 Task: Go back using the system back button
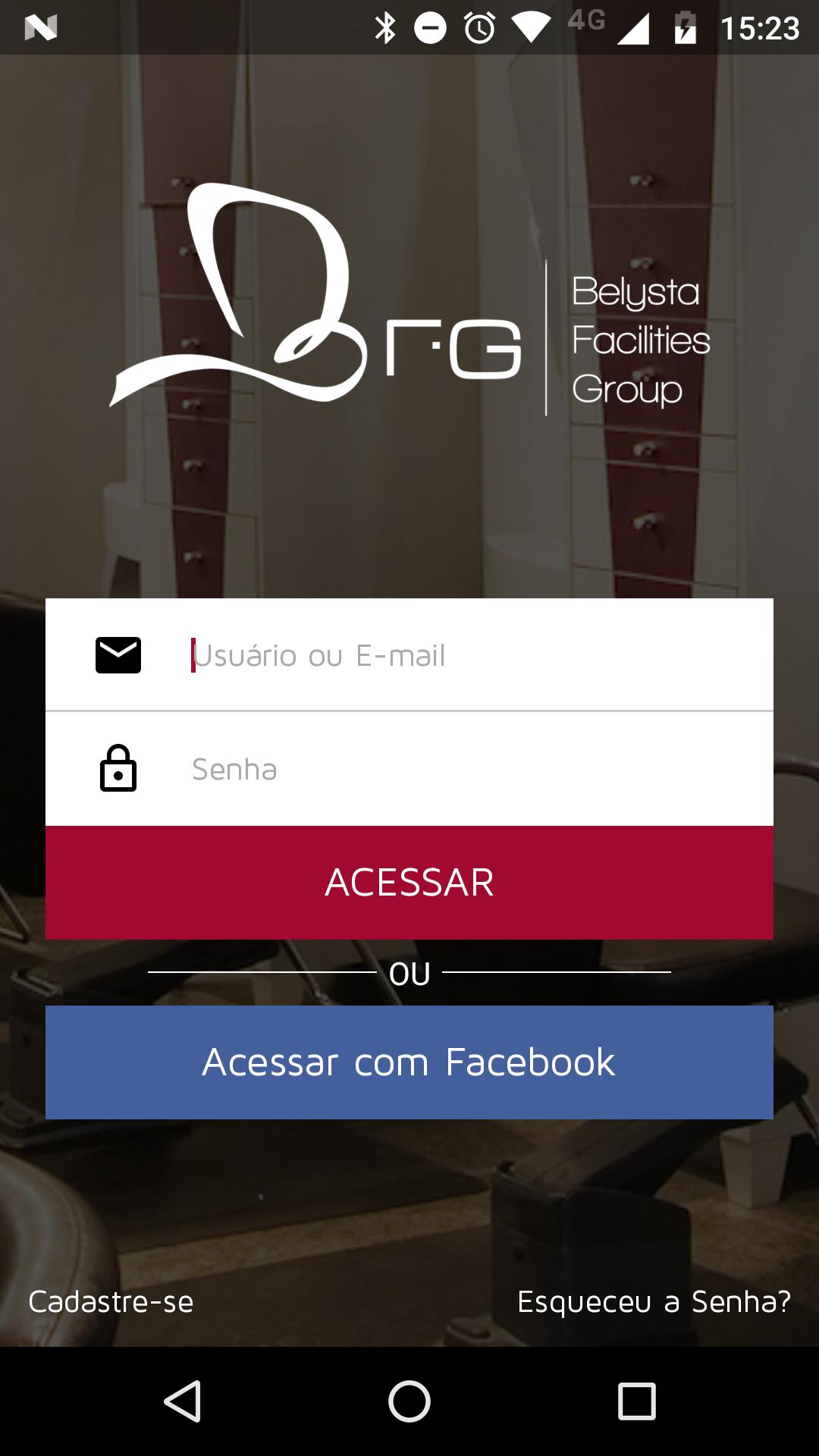click(x=182, y=1401)
